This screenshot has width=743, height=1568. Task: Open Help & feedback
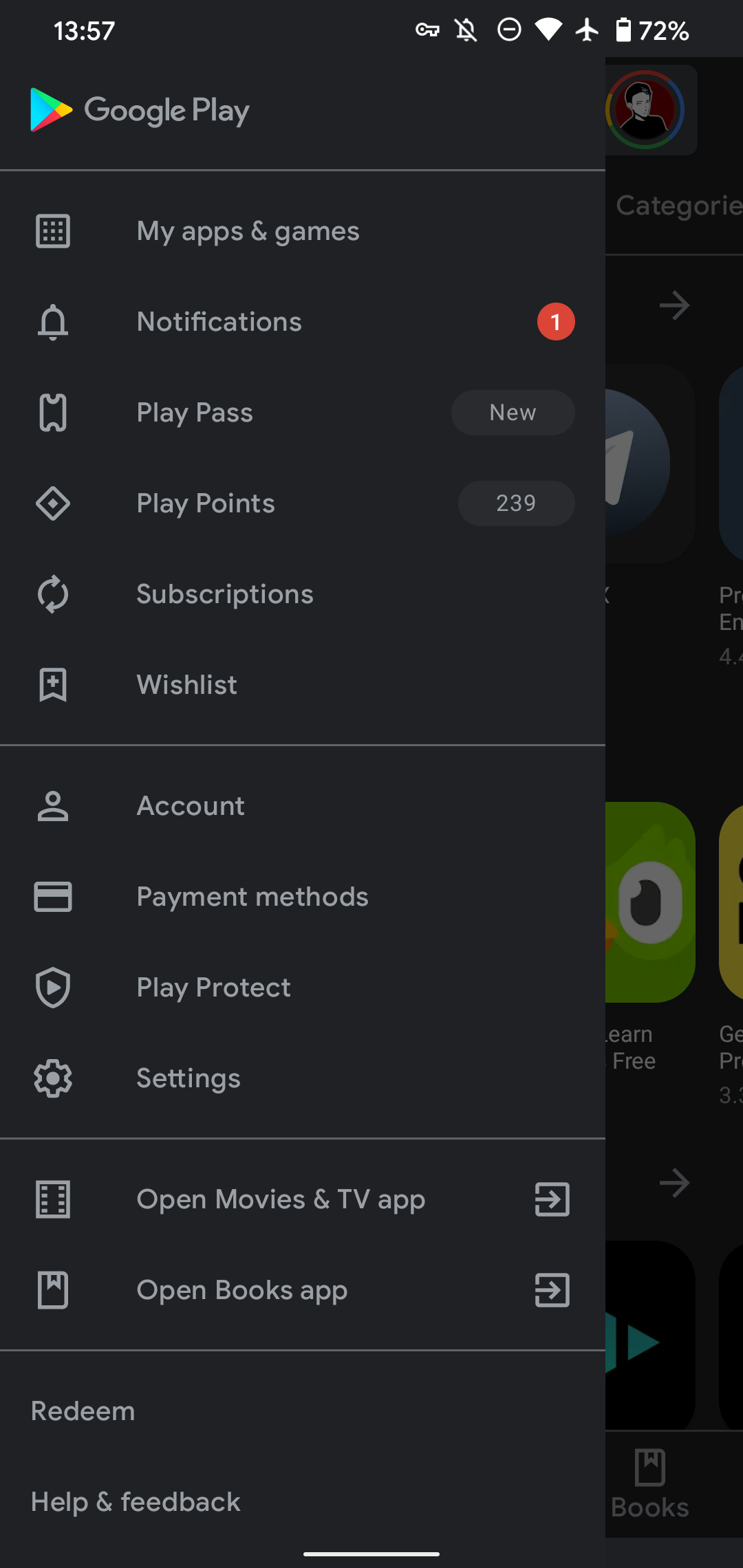[135, 1501]
